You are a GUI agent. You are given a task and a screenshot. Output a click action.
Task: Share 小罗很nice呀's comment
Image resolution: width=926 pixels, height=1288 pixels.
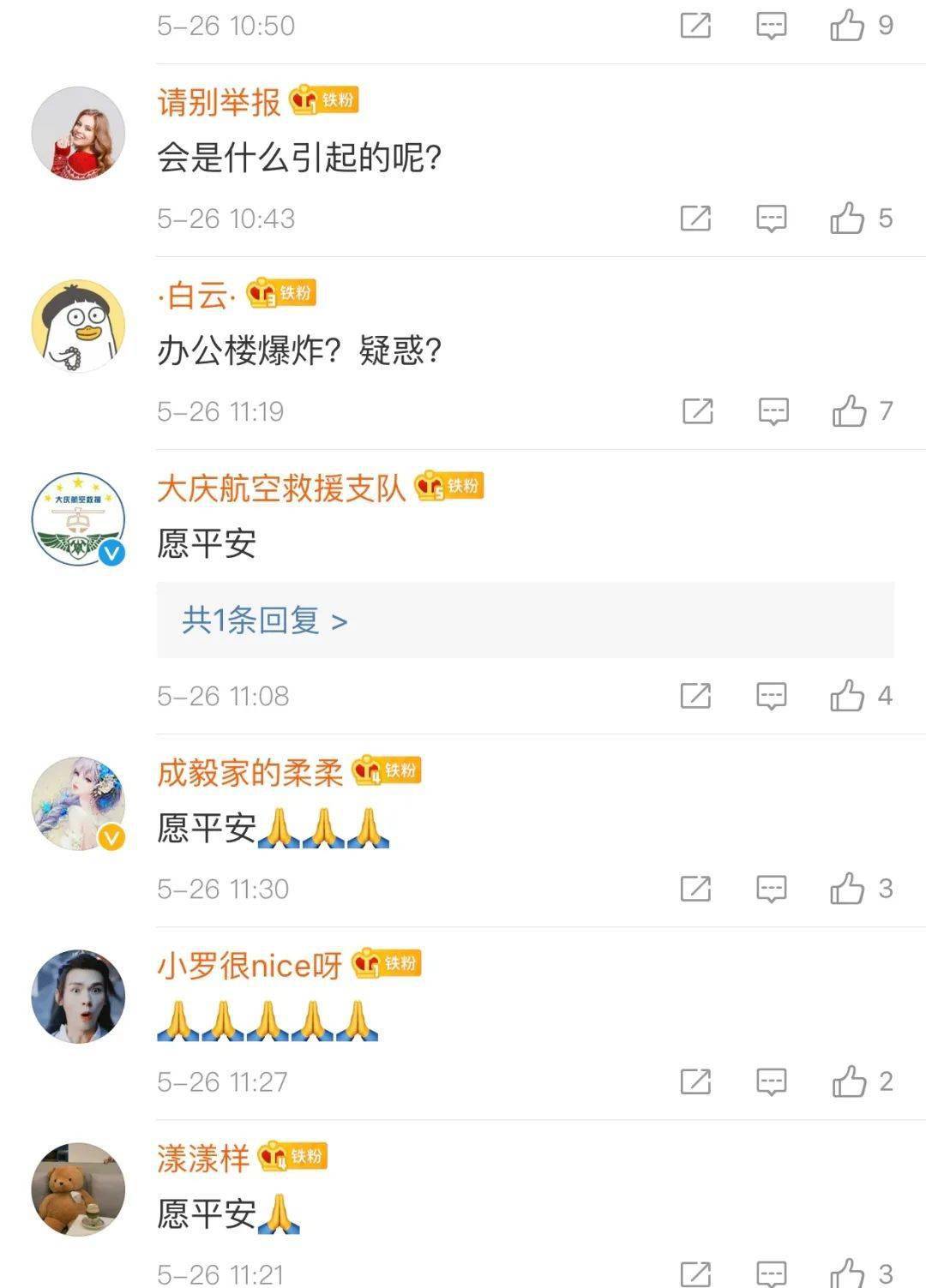click(x=695, y=1081)
